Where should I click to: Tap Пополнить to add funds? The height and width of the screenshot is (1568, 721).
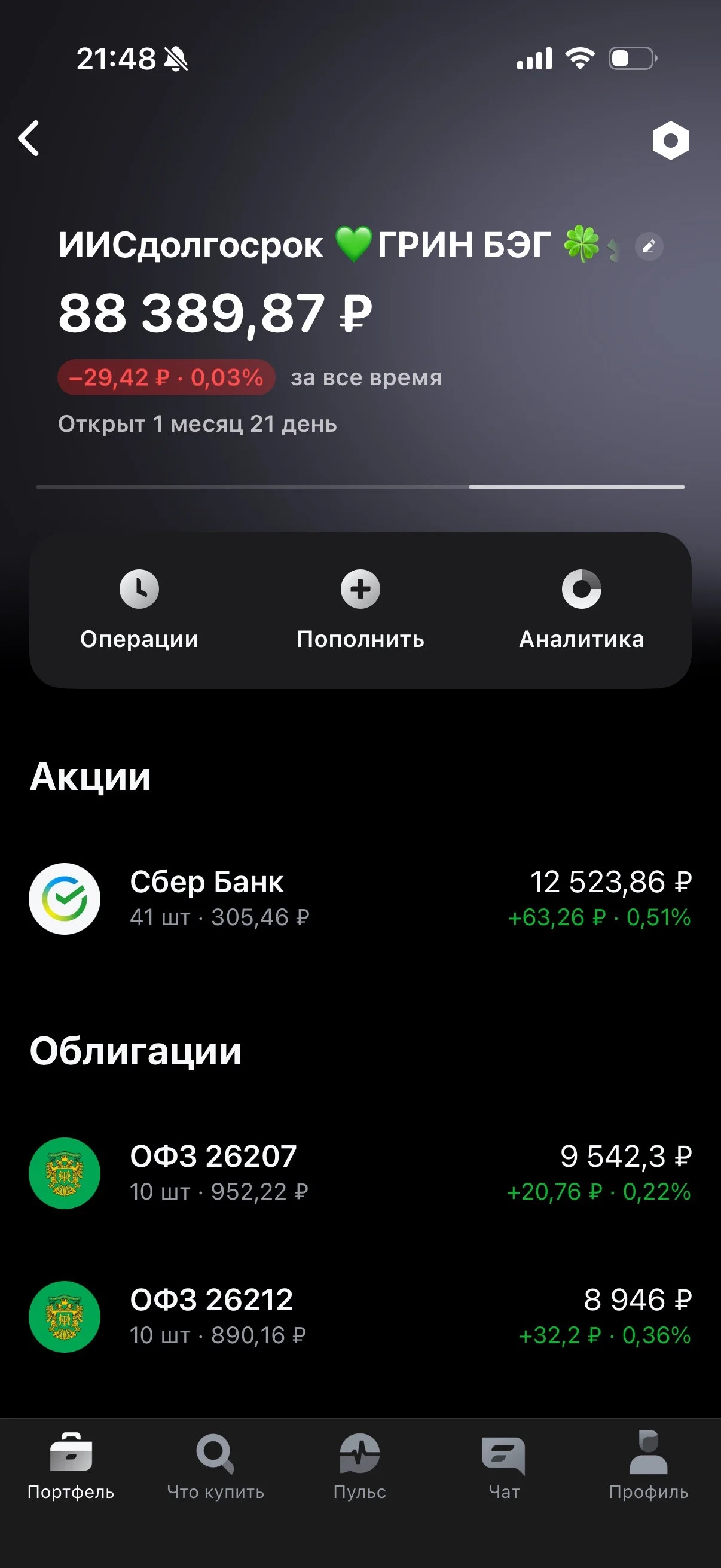point(360,611)
